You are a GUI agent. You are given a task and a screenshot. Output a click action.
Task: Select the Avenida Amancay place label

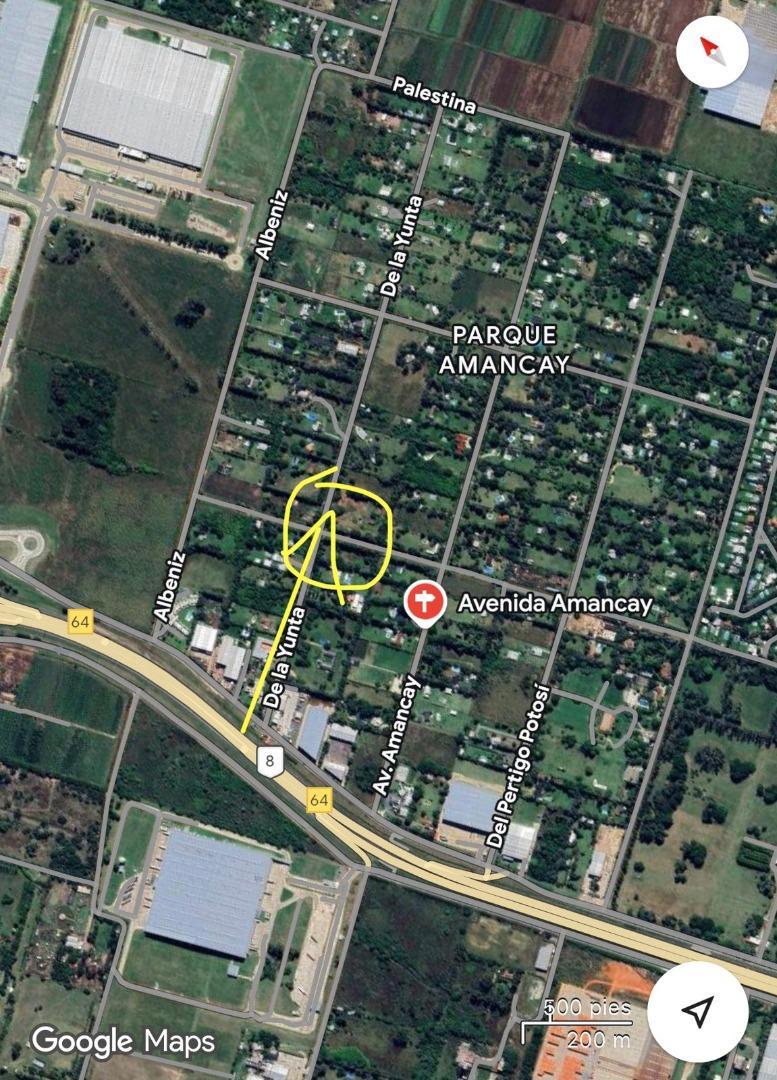(x=556, y=604)
